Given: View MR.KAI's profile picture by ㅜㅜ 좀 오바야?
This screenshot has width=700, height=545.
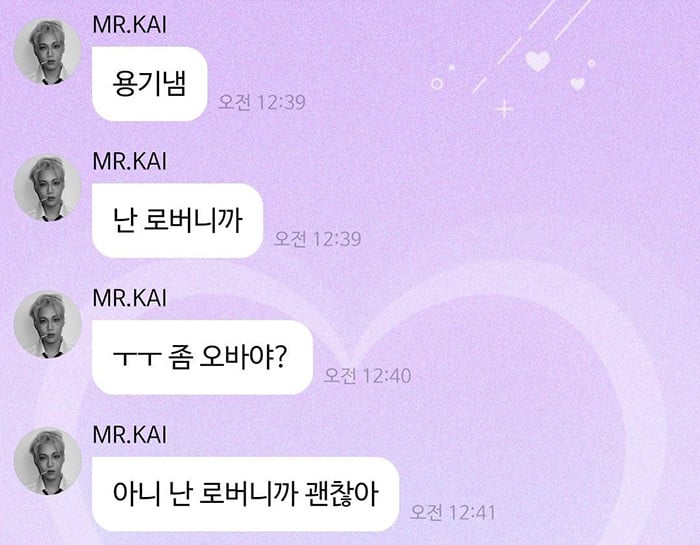Looking at the screenshot, I should click(48, 324).
